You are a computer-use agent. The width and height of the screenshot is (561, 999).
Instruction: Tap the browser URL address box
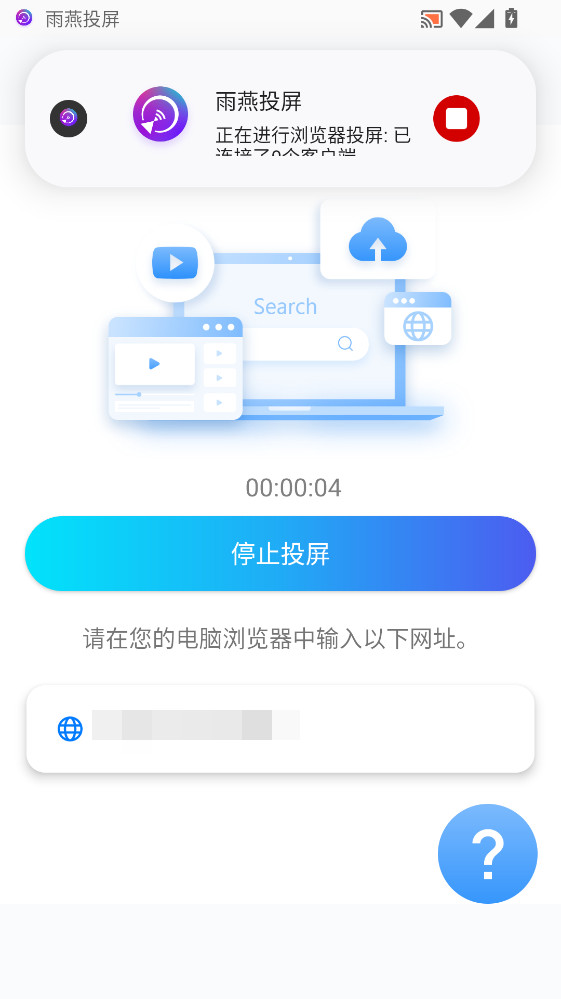tap(280, 728)
